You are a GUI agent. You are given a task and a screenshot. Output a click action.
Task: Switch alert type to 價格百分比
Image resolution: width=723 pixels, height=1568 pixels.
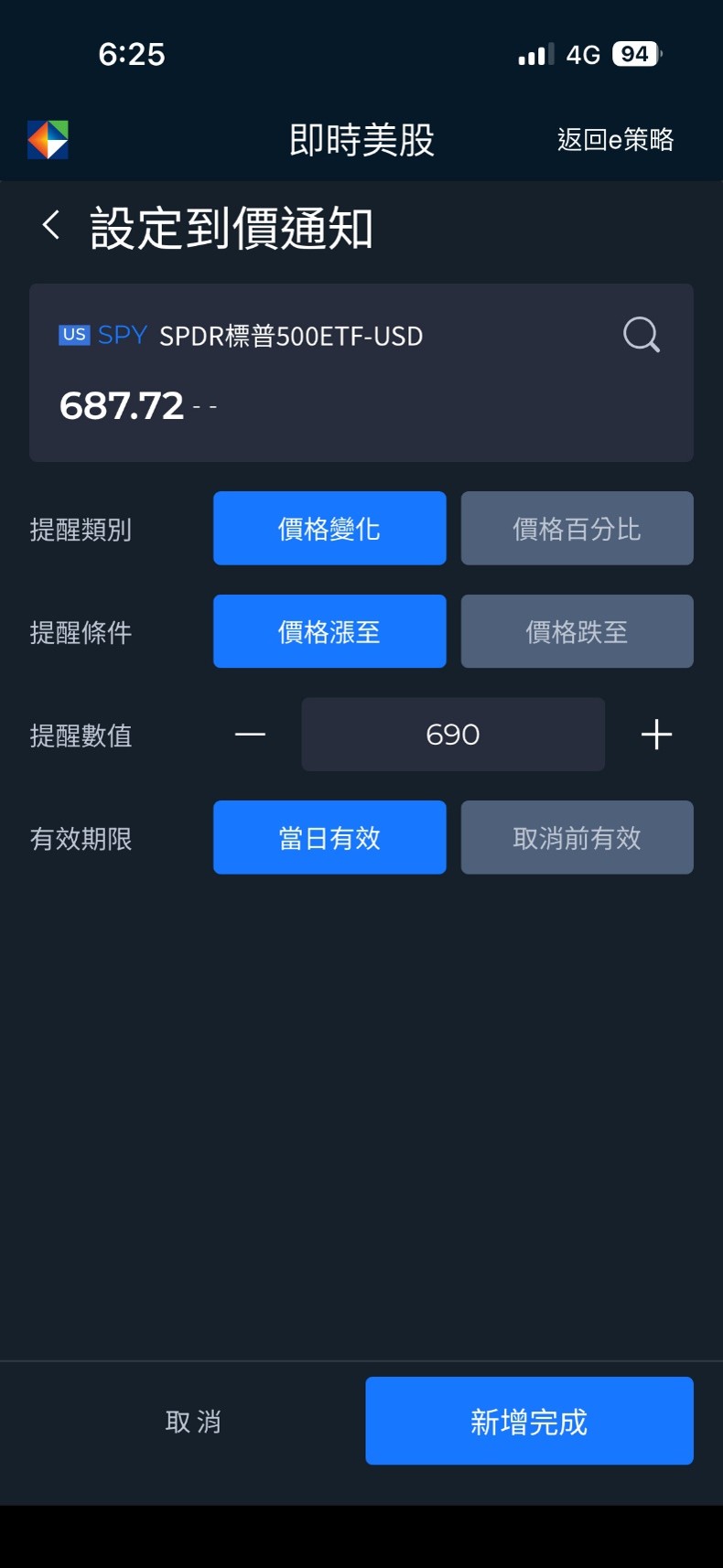pyautogui.click(x=577, y=528)
